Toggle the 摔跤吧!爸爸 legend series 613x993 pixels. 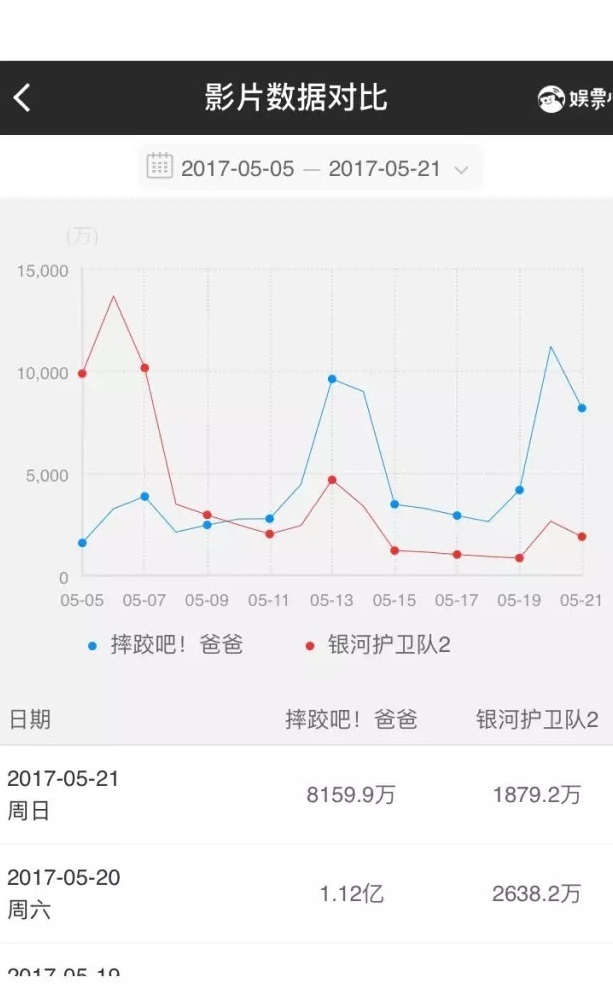165,645
